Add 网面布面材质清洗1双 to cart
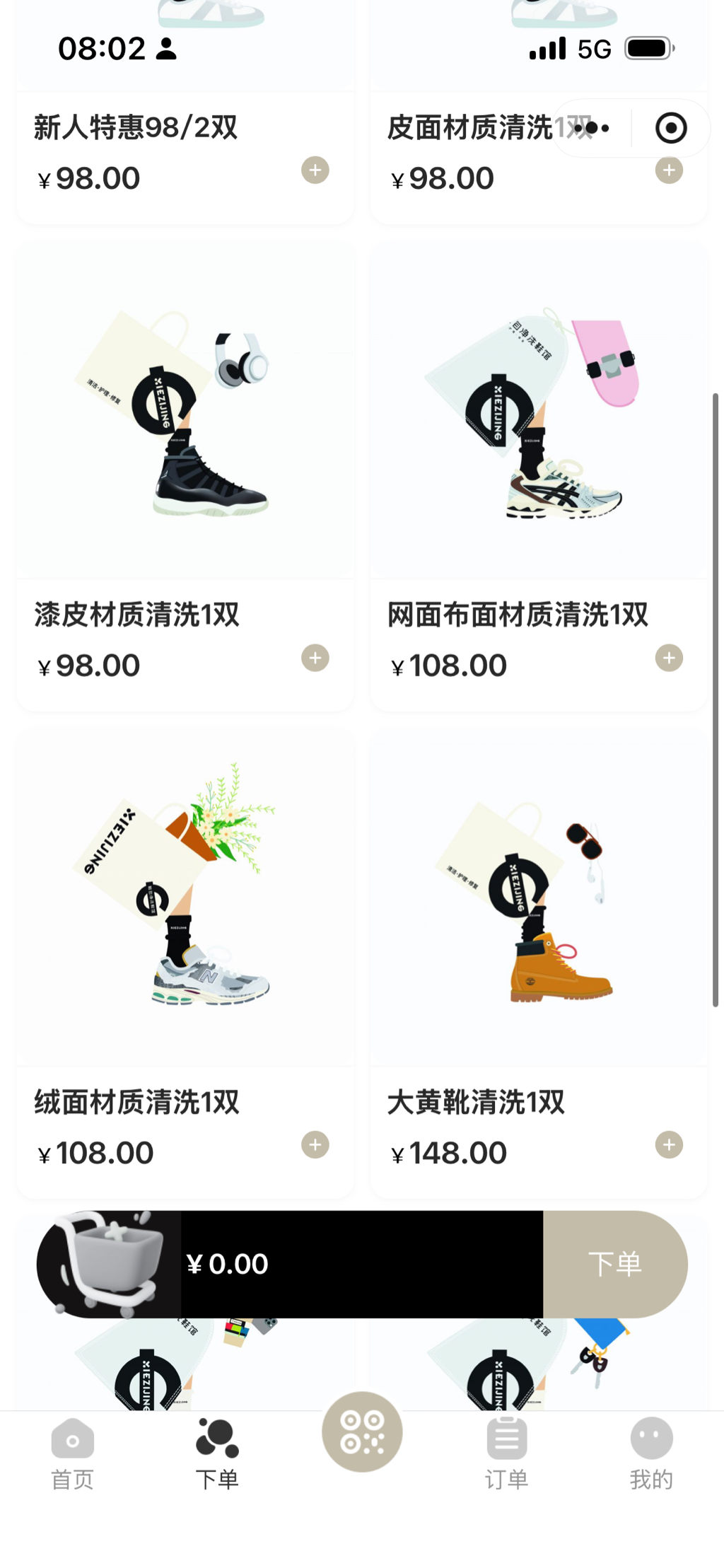 point(669,658)
